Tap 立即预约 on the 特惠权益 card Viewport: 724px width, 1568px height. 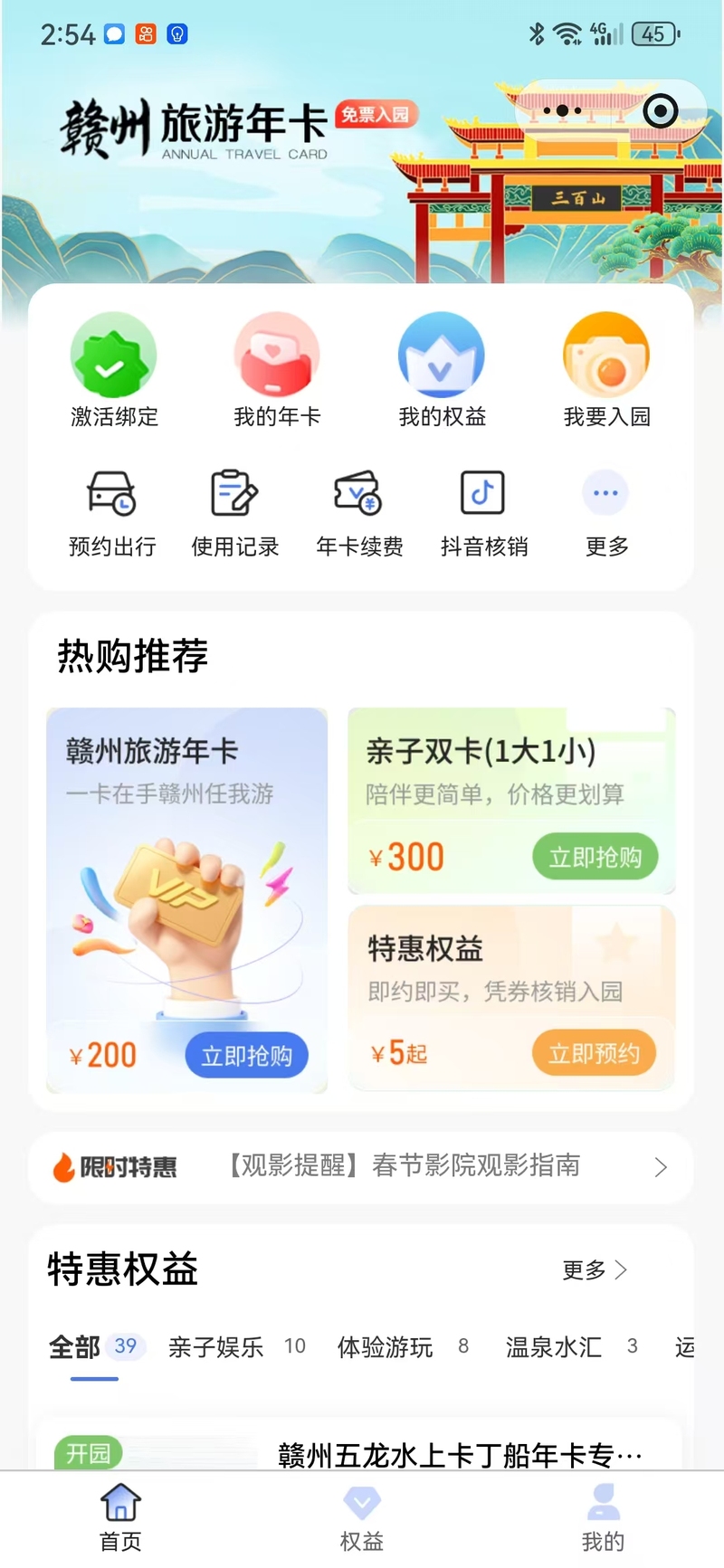594,1053
